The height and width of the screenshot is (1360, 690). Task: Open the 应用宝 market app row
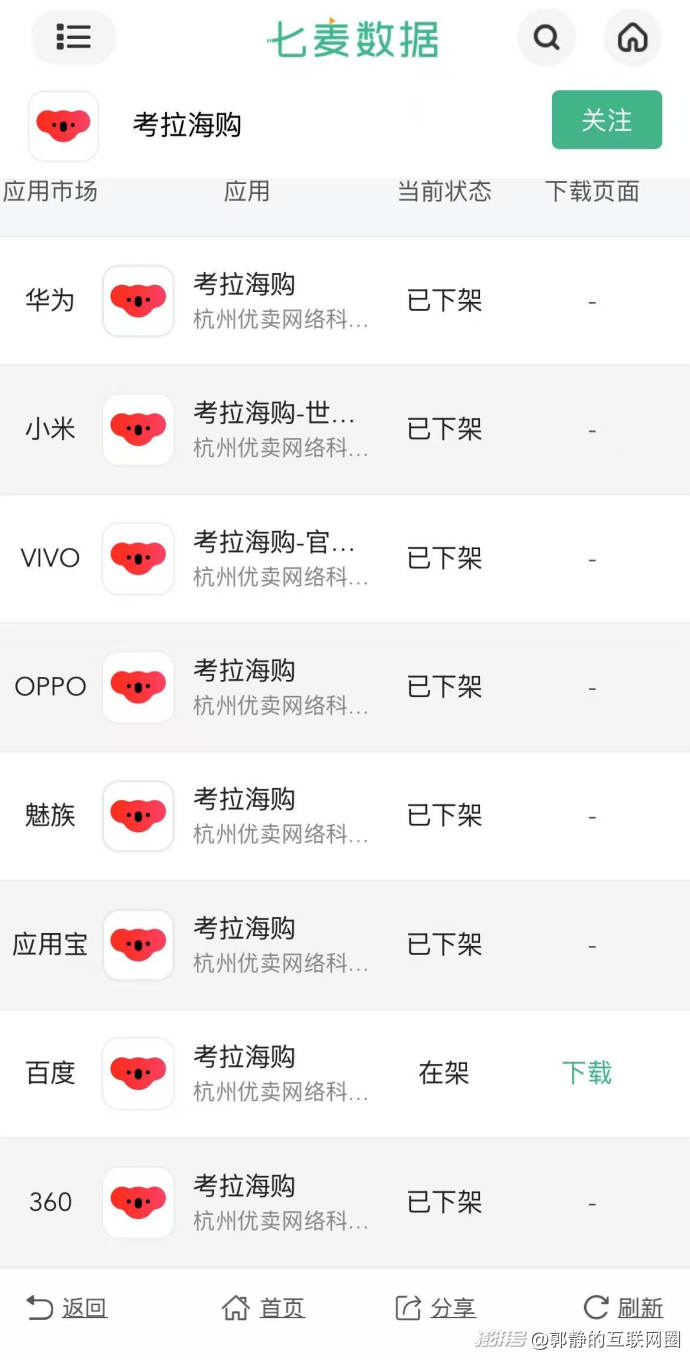tap(280, 945)
